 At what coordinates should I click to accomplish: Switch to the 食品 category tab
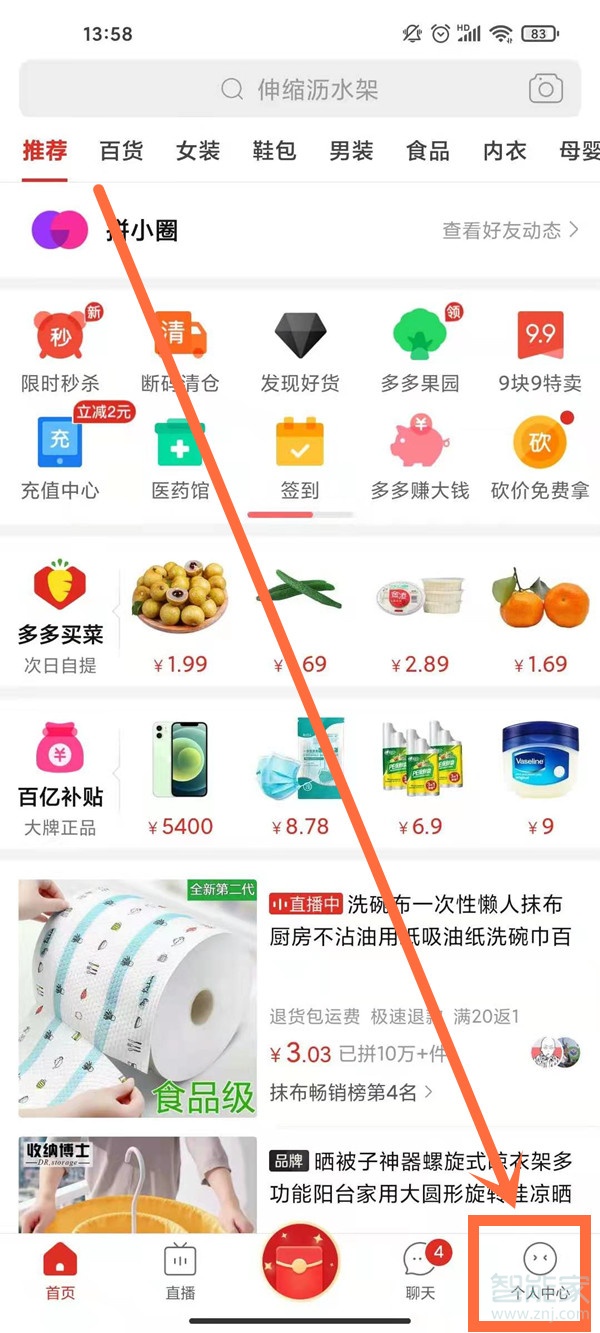(x=428, y=151)
